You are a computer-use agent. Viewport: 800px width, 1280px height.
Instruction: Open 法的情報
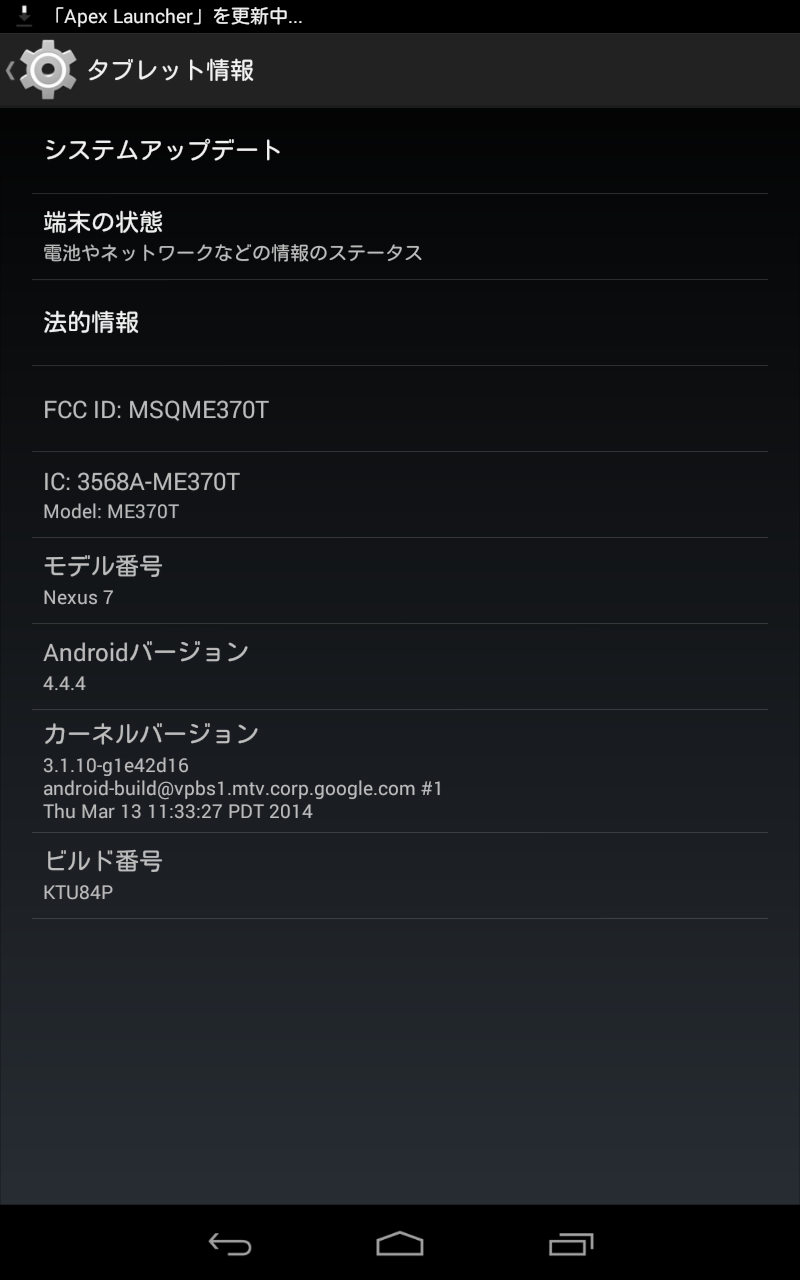tap(400, 323)
